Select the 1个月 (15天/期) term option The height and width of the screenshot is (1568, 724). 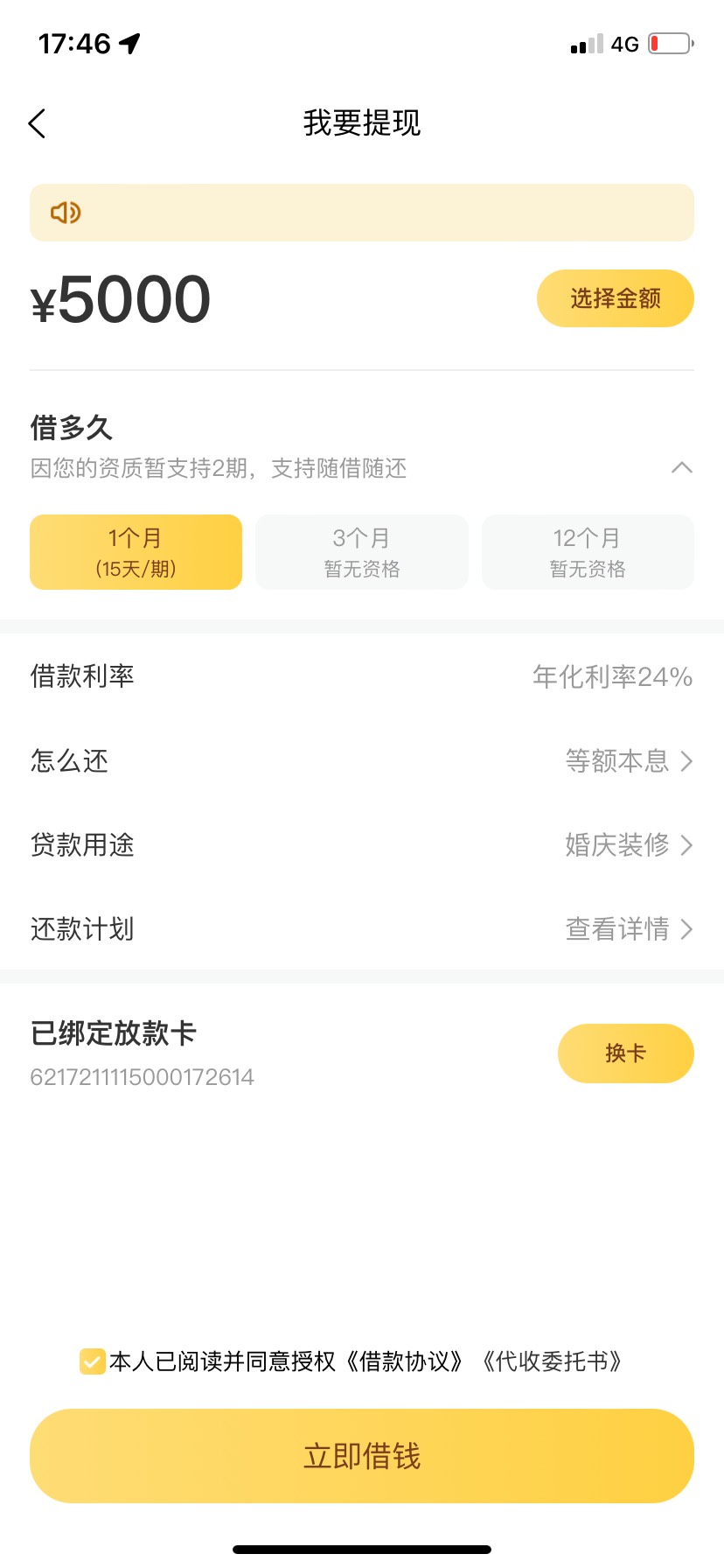(x=136, y=552)
